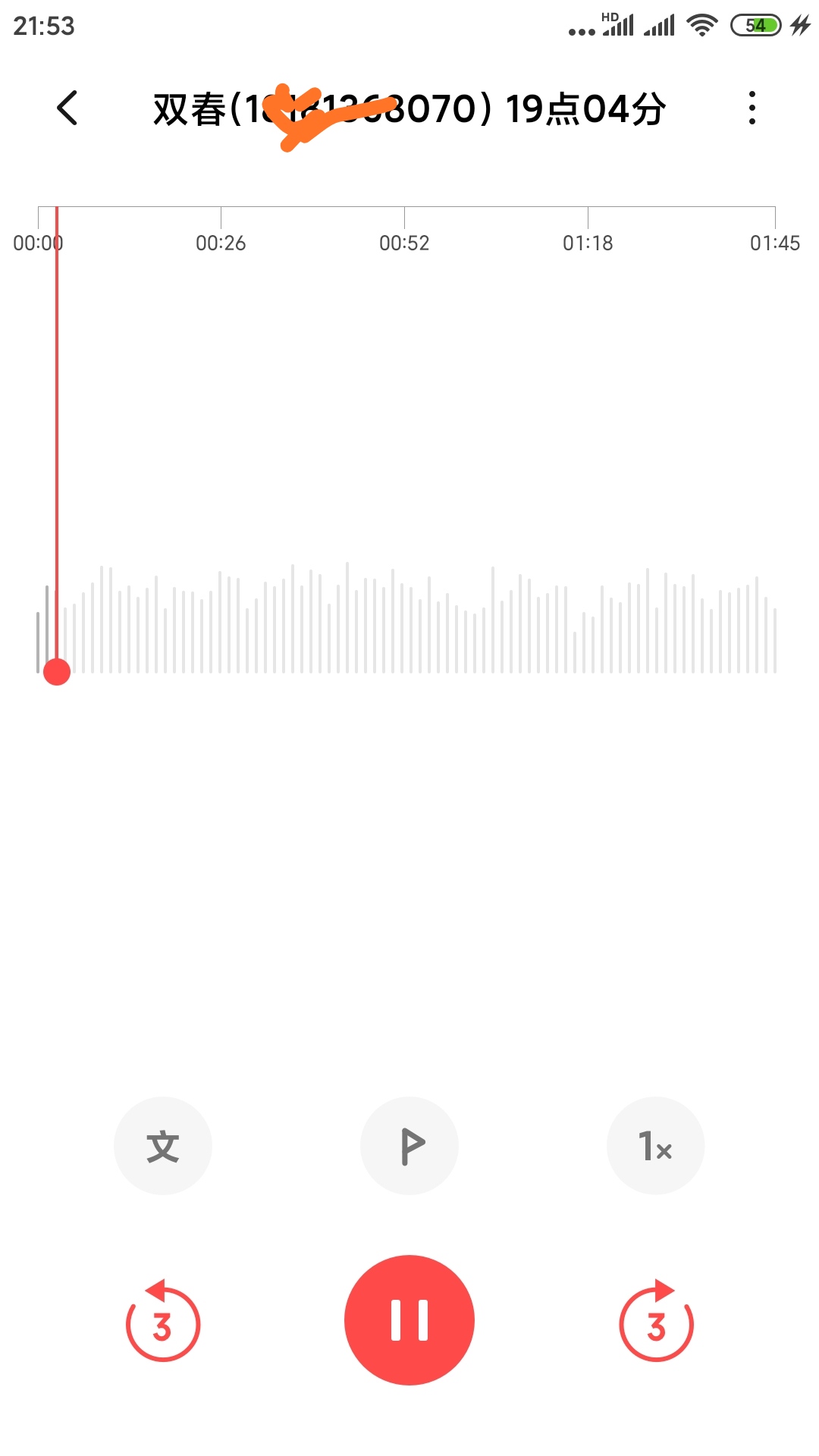Open speech-to-text transcription with 文 button

tap(163, 1145)
